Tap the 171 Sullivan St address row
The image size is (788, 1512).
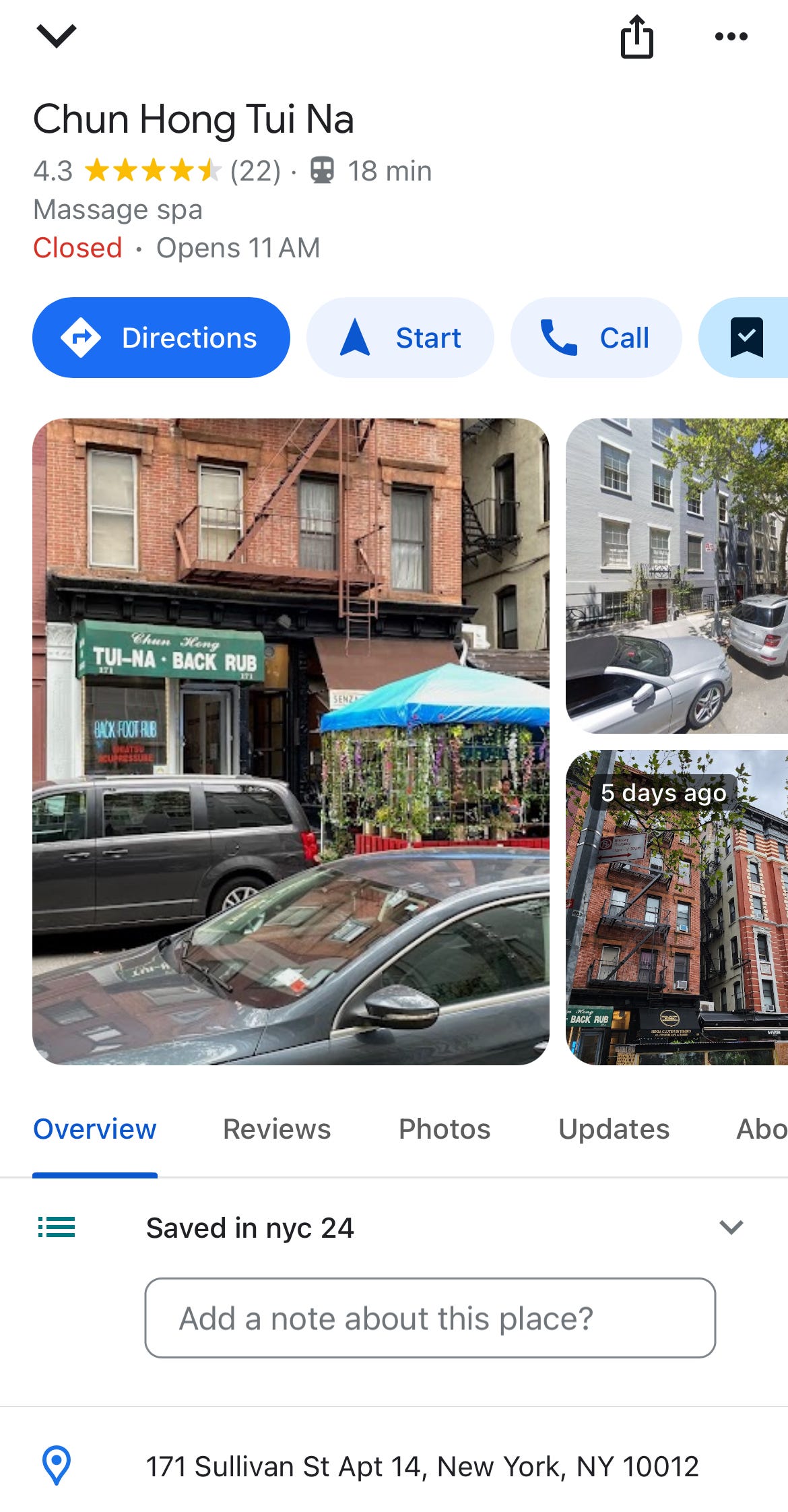pos(422,1466)
